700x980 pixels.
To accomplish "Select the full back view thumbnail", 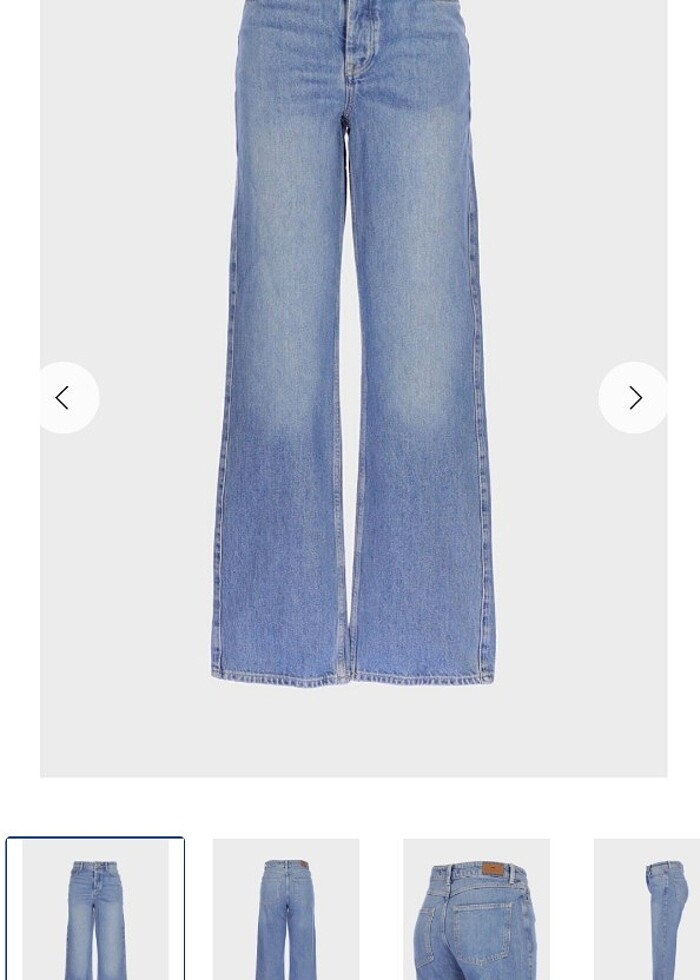I will (286, 909).
